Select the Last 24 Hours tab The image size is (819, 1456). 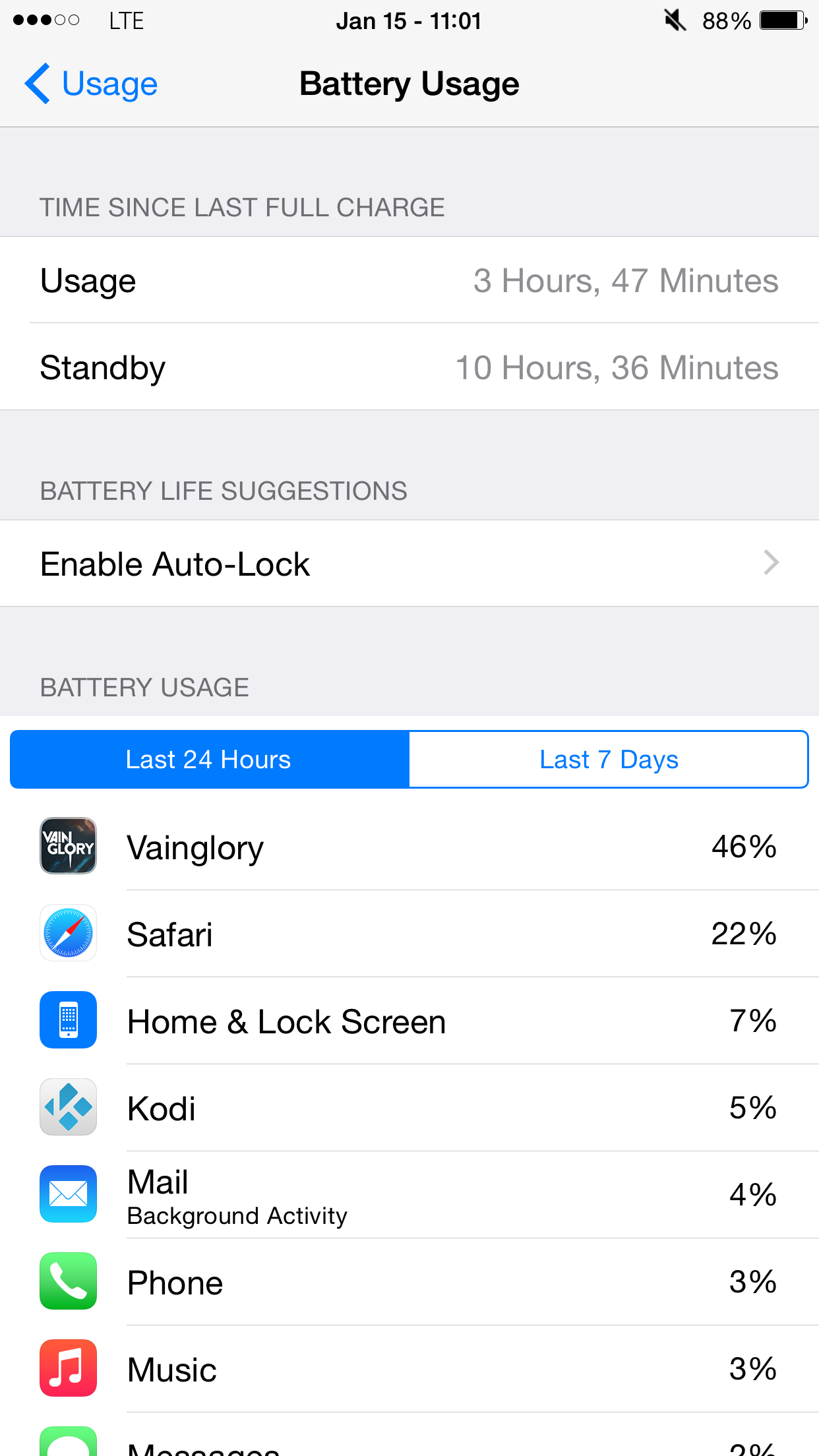[x=210, y=759]
